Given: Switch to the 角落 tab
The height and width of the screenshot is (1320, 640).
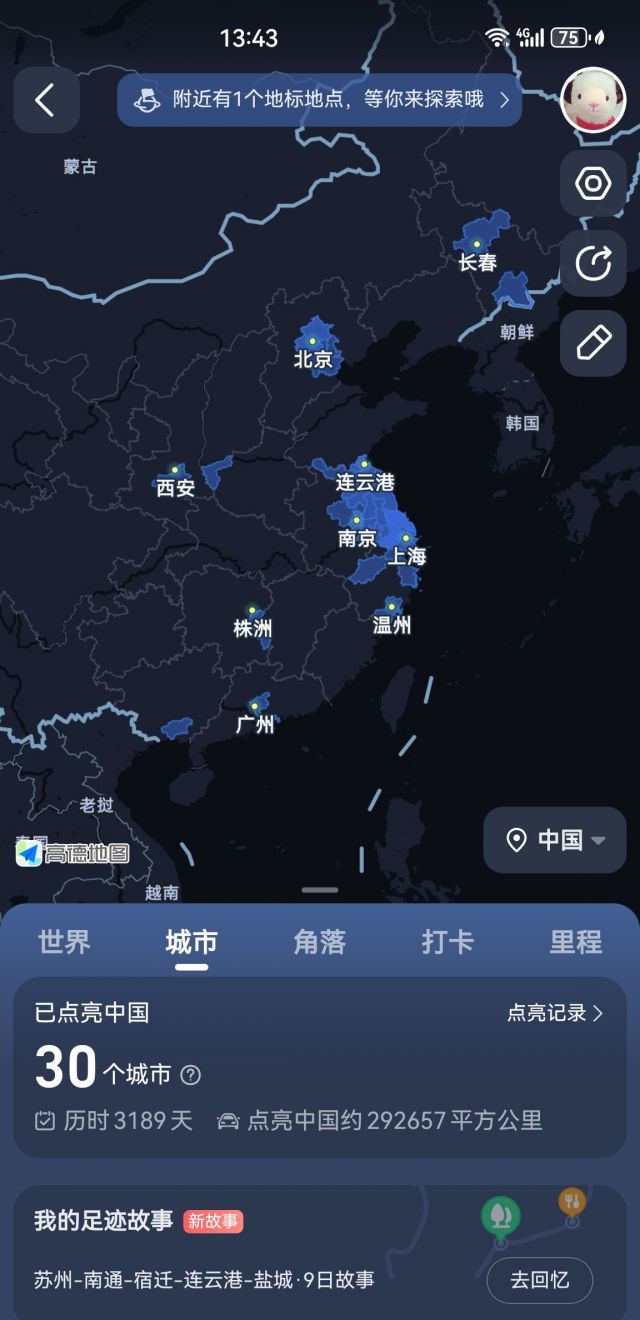Looking at the screenshot, I should pyautogui.click(x=319, y=942).
